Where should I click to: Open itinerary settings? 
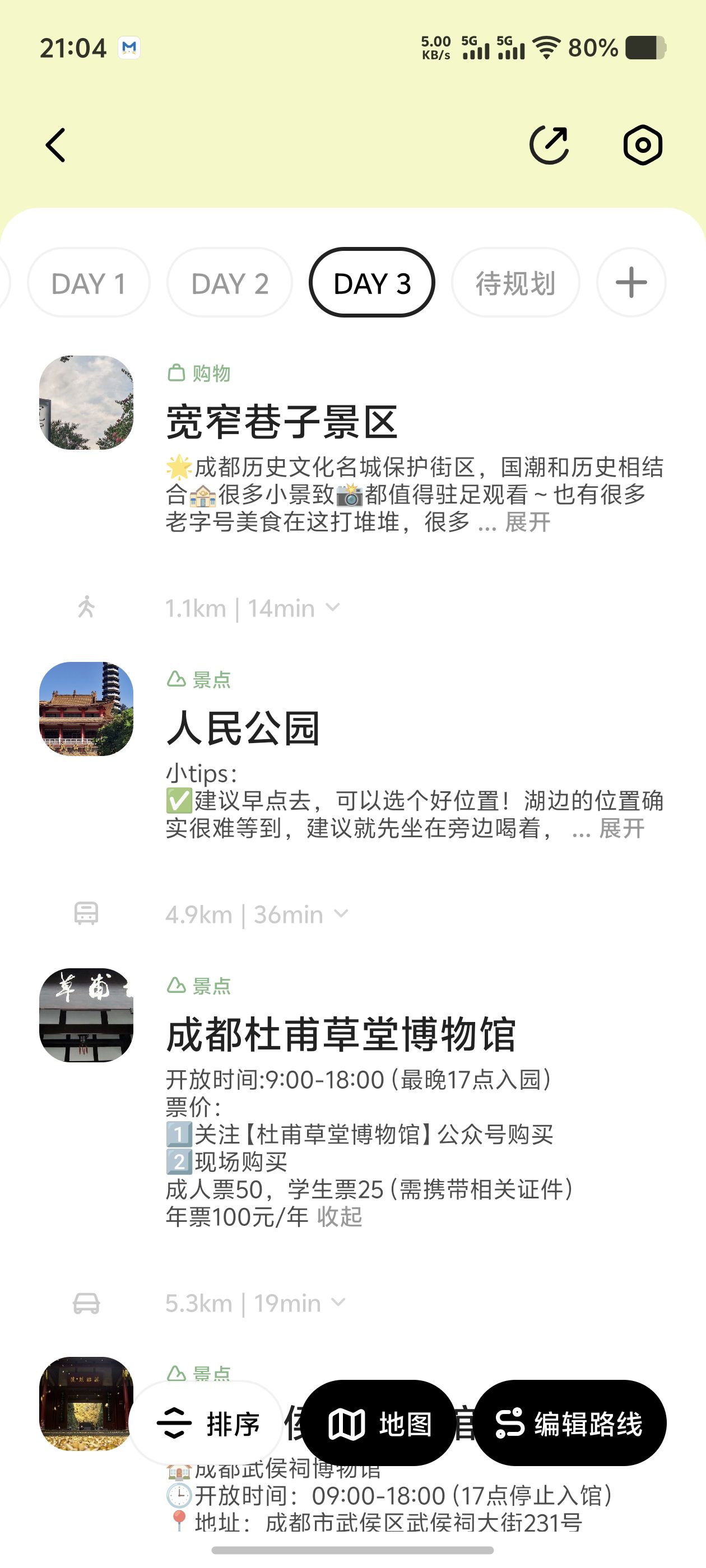[642, 146]
